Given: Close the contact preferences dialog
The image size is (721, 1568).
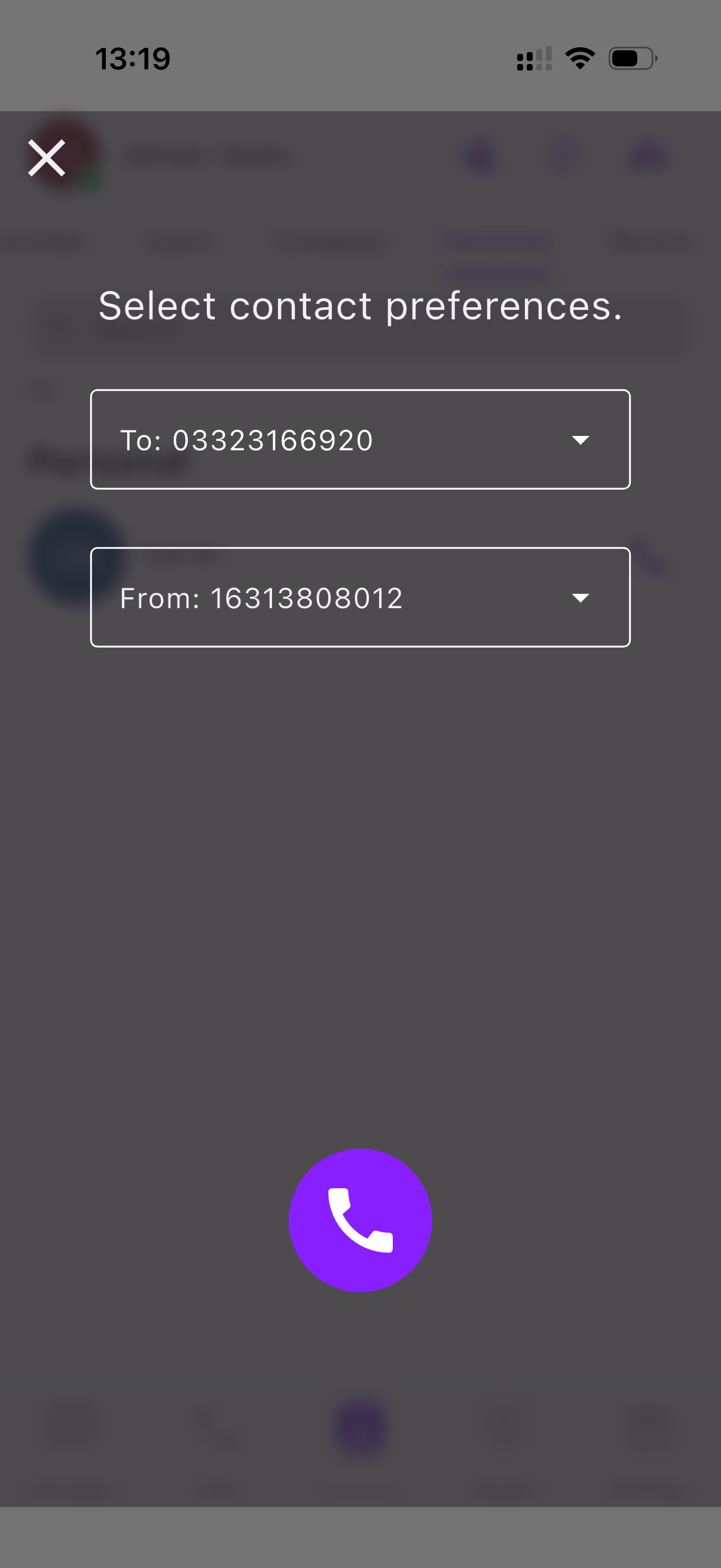Looking at the screenshot, I should [46, 158].
